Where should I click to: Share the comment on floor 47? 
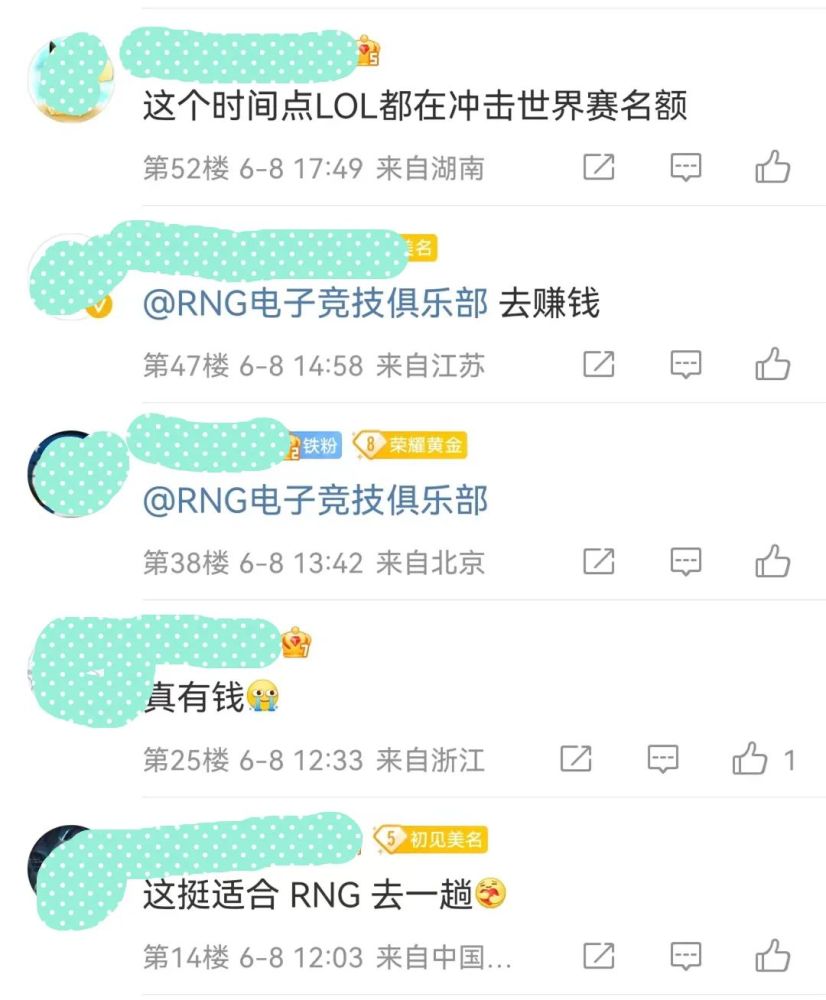[x=598, y=364]
